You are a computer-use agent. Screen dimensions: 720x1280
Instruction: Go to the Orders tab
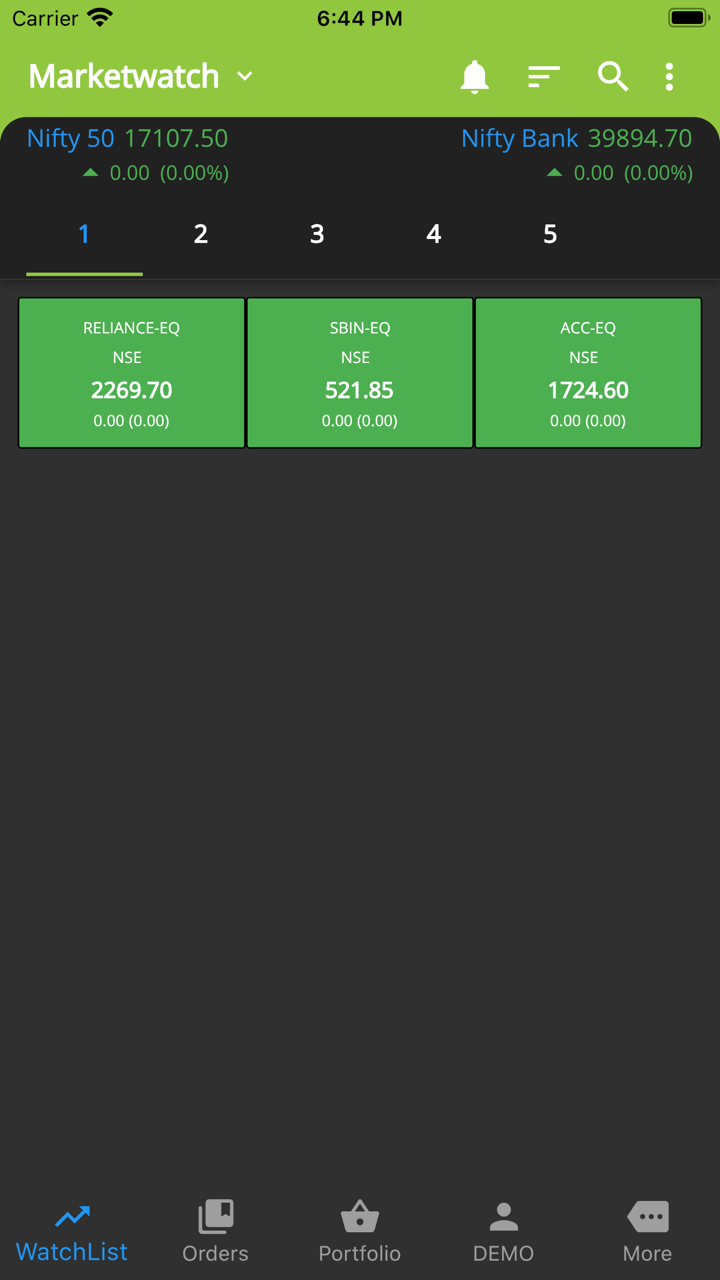point(215,1233)
